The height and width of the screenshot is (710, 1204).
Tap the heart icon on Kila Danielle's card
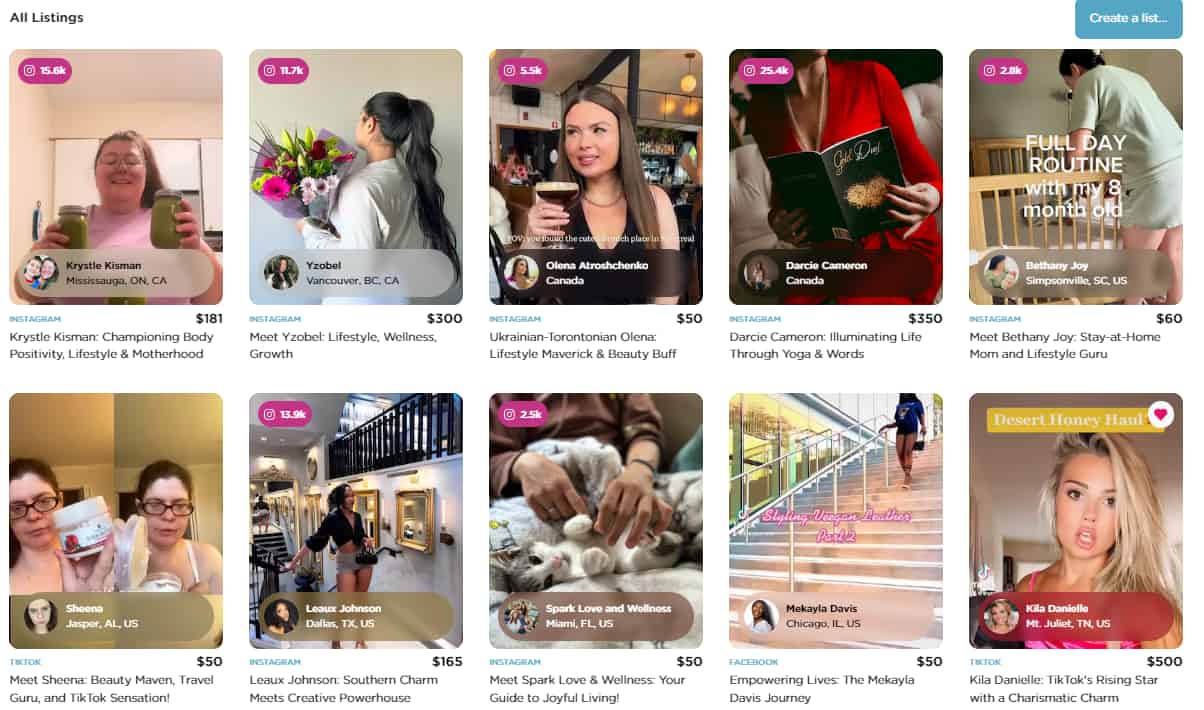point(1160,414)
